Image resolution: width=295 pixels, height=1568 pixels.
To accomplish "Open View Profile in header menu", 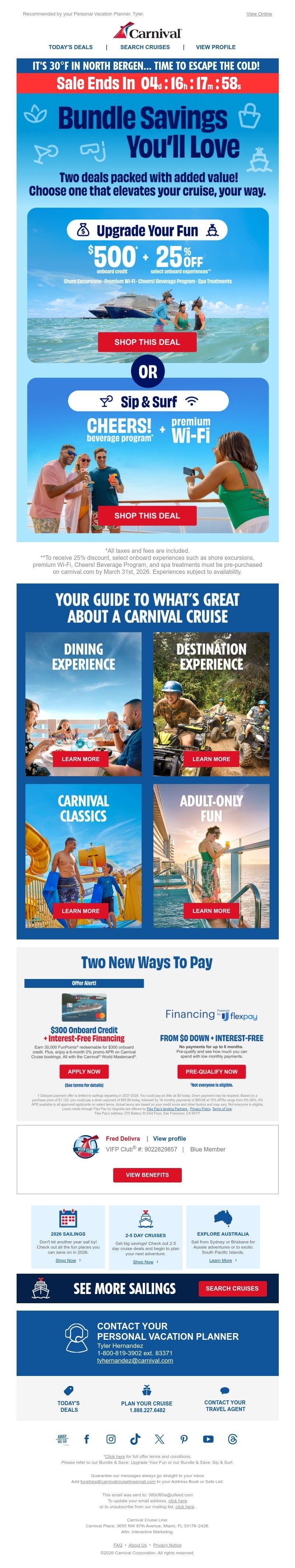I will [x=215, y=47].
